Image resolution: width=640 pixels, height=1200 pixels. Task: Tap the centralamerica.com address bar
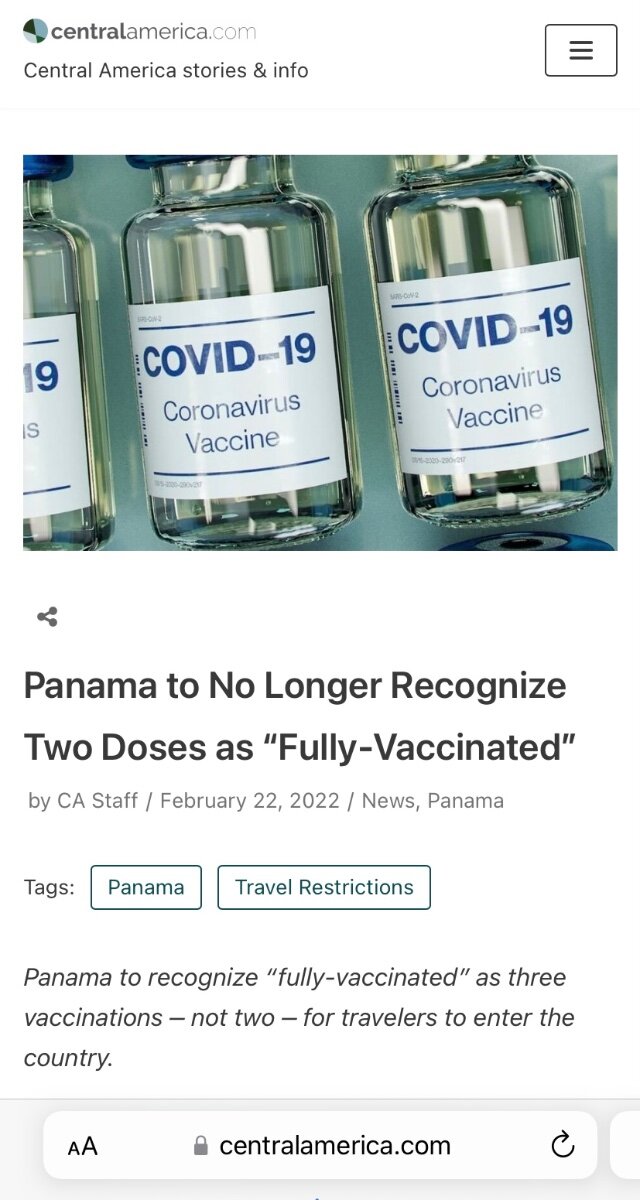tap(320, 1145)
